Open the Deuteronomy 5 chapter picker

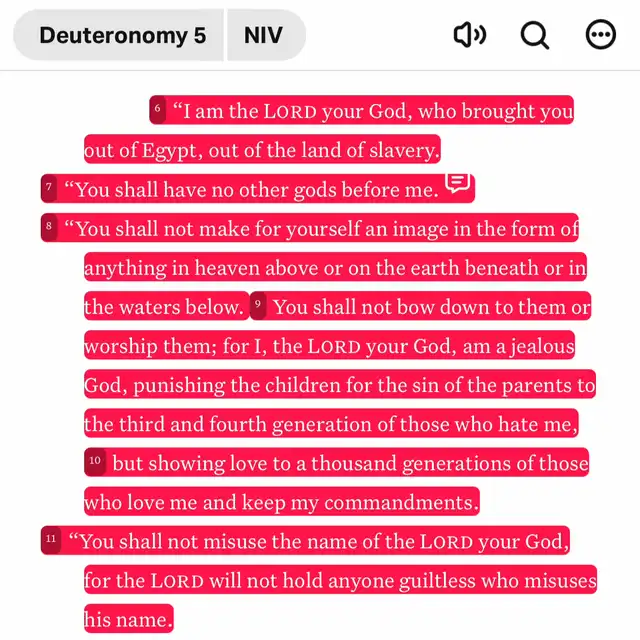[x=121, y=36]
